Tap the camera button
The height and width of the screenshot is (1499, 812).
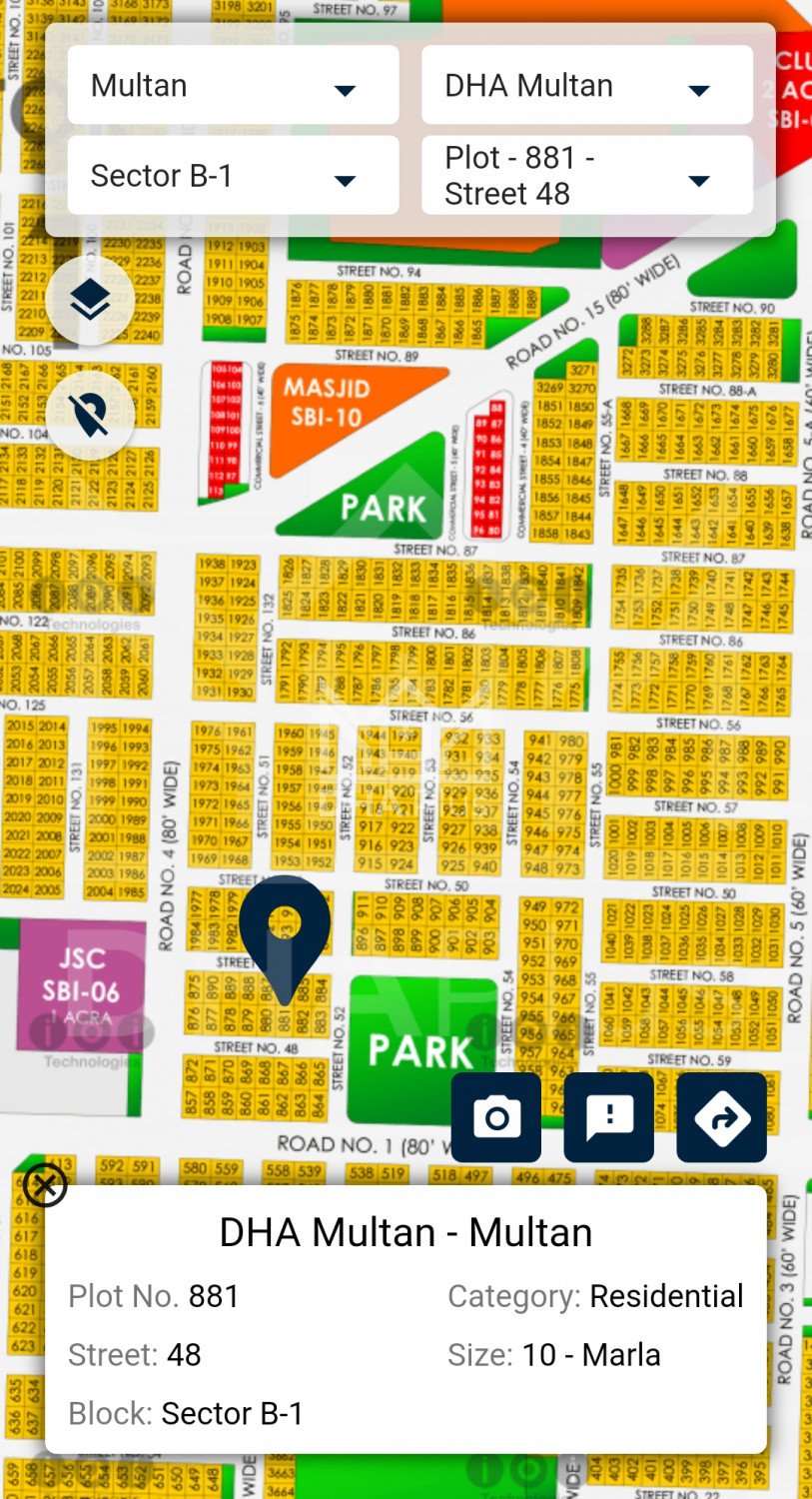(x=496, y=1117)
